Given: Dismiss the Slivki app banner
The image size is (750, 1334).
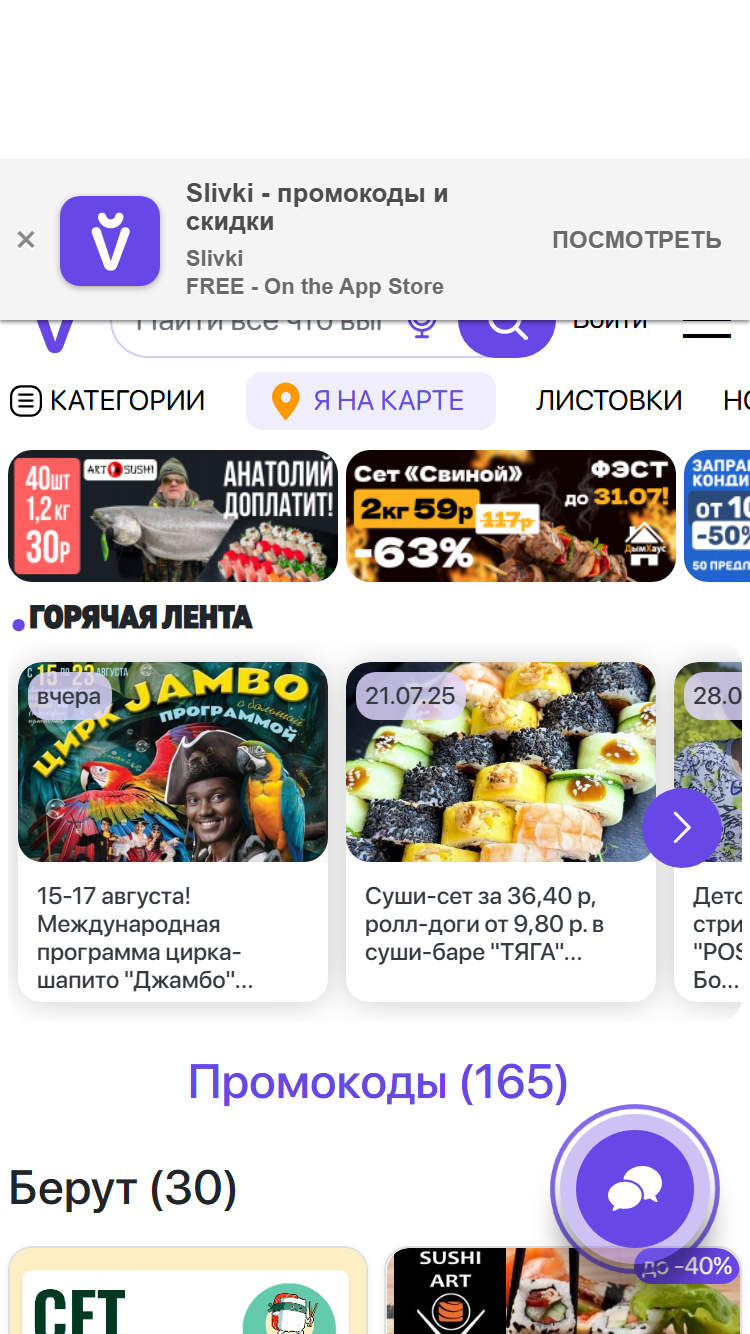Looking at the screenshot, I should click(26, 240).
